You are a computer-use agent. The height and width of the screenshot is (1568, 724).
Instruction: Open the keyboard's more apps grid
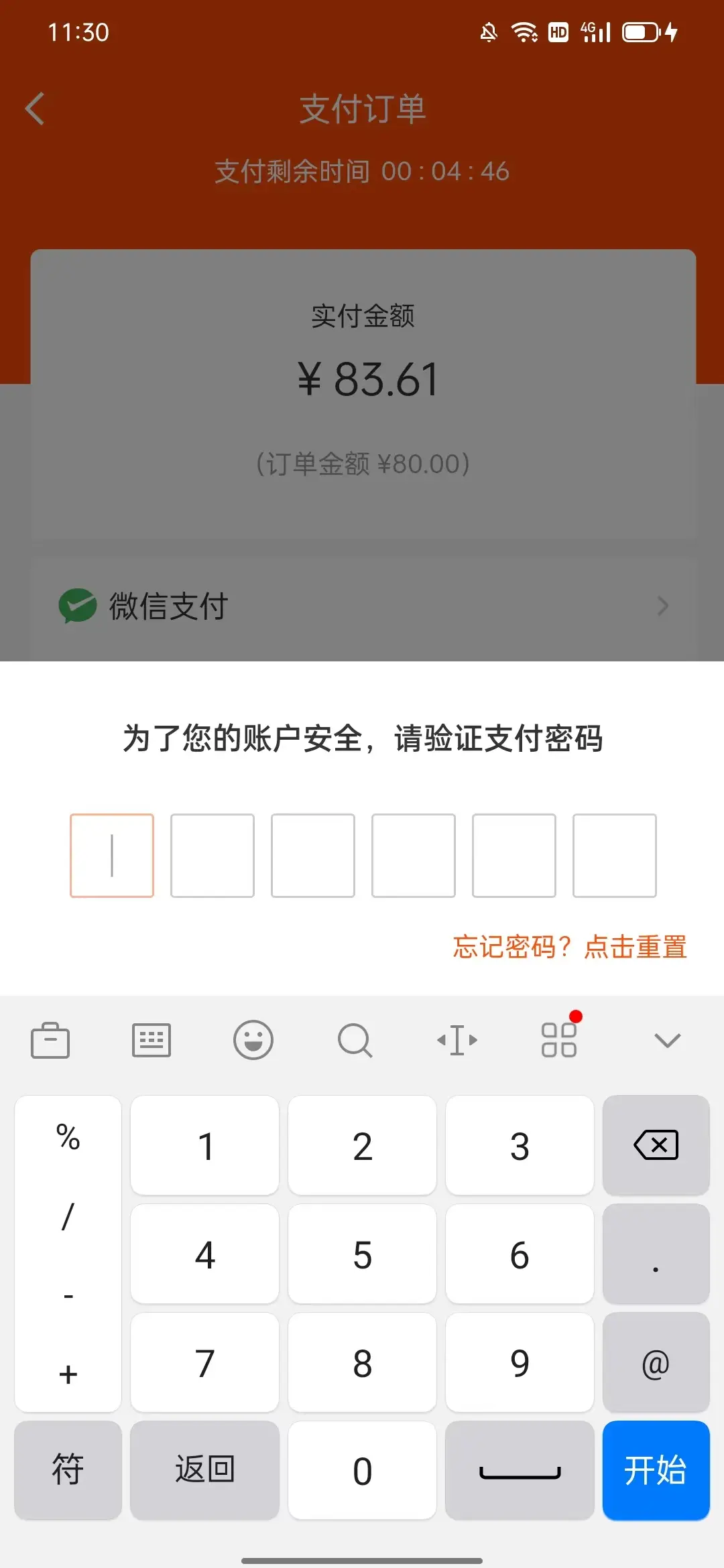coord(559,1040)
